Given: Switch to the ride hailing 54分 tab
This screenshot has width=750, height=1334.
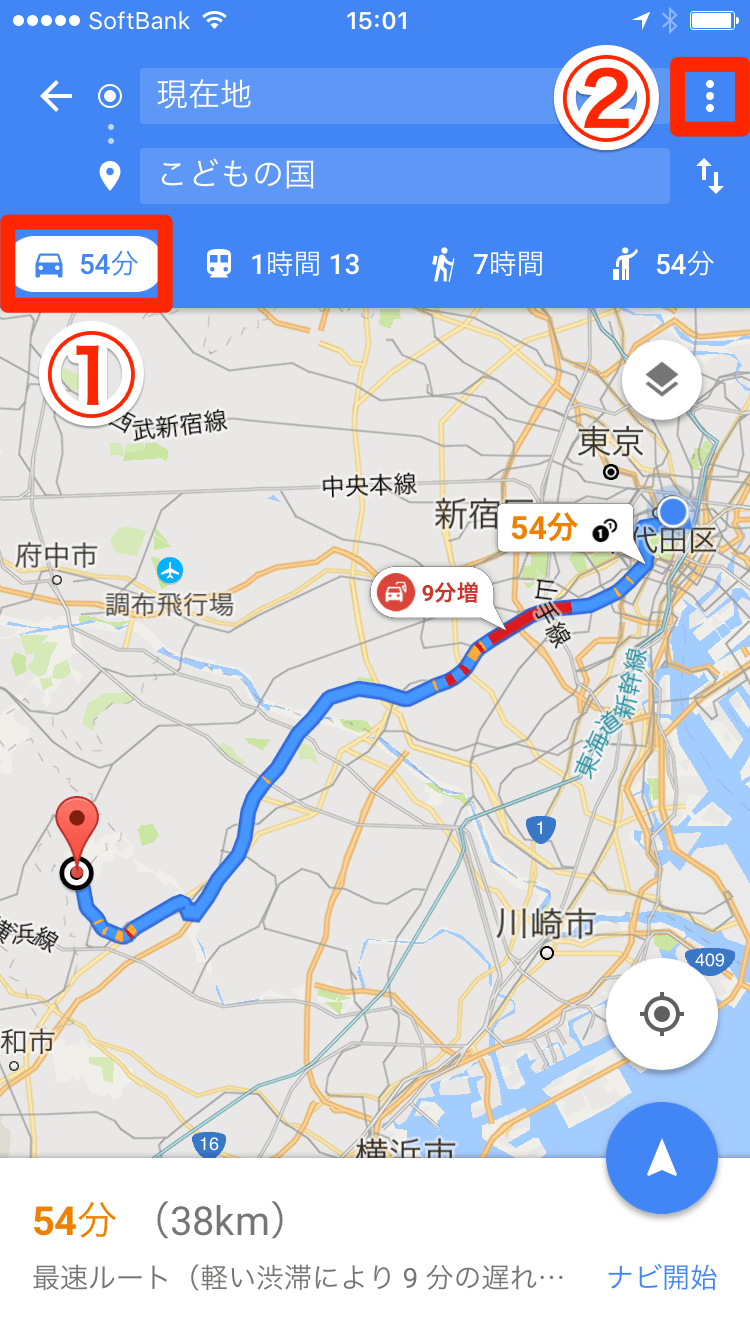Looking at the screenshot, I should click(x=662, y=264).
